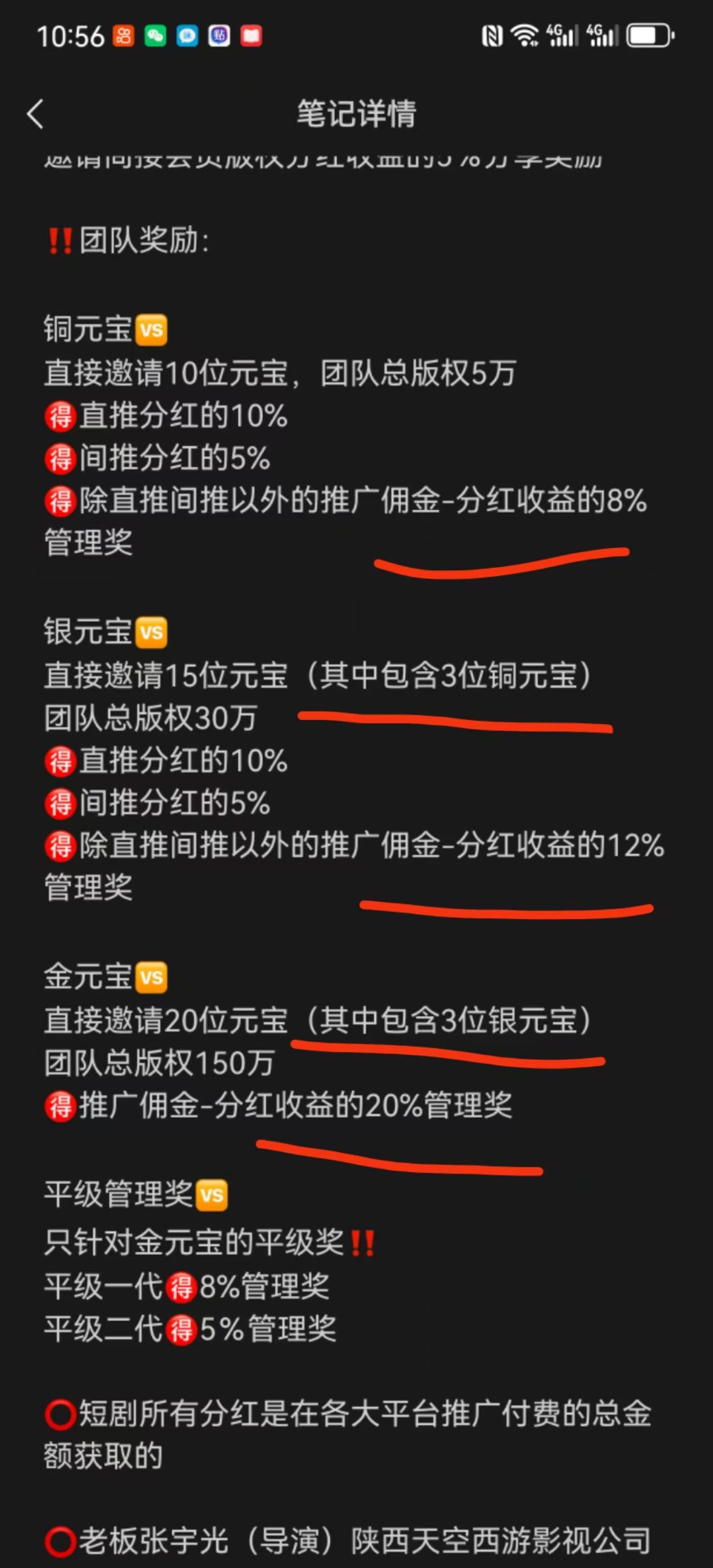The height and width of the screenshot is (1568, 713).
Task: Go back from the note details page
Action: tap(36, 114)
